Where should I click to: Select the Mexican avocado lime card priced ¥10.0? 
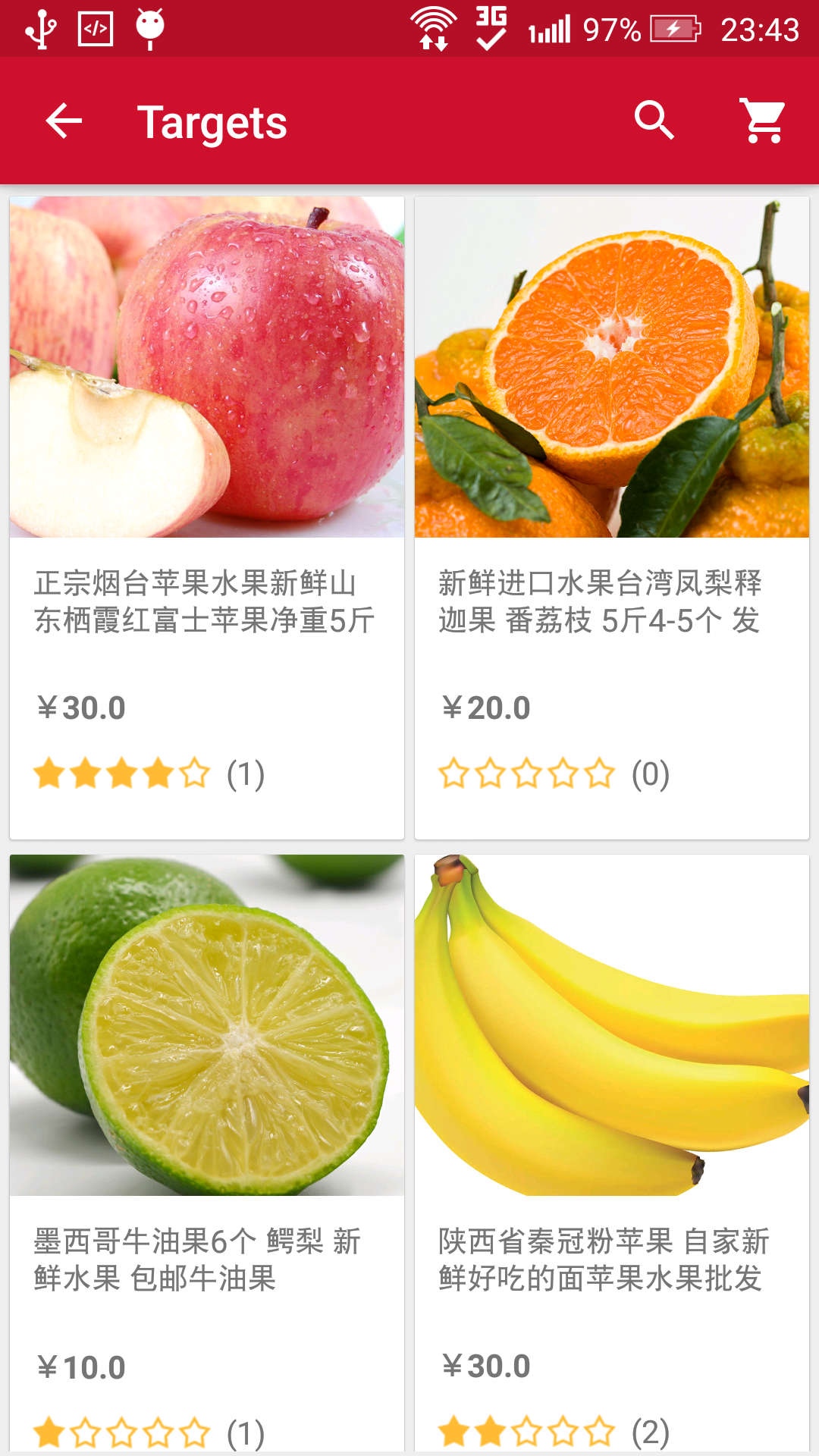[x=207, y=1153]
